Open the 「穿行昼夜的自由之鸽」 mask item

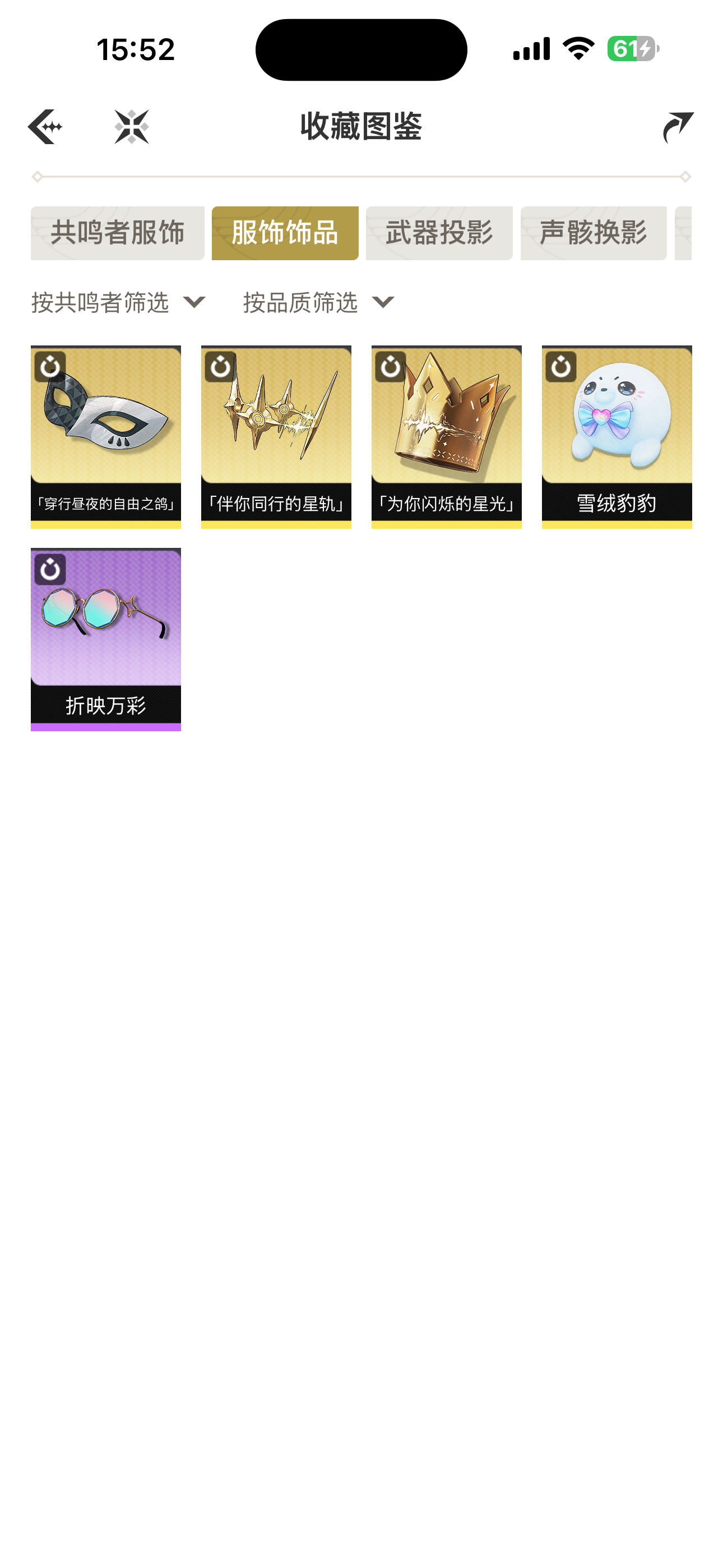106,436
